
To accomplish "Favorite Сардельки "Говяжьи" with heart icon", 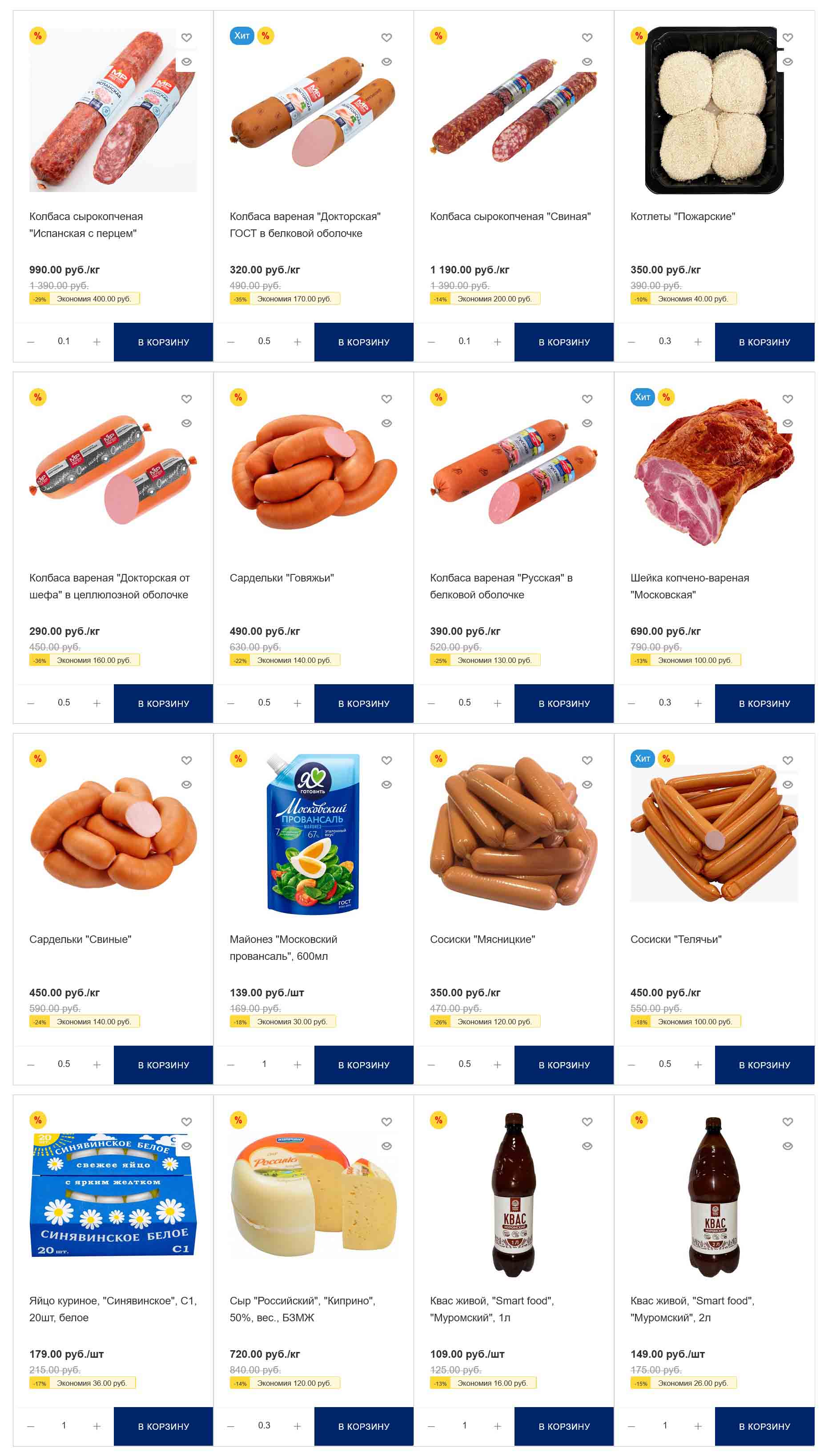I will coord(386,399).
